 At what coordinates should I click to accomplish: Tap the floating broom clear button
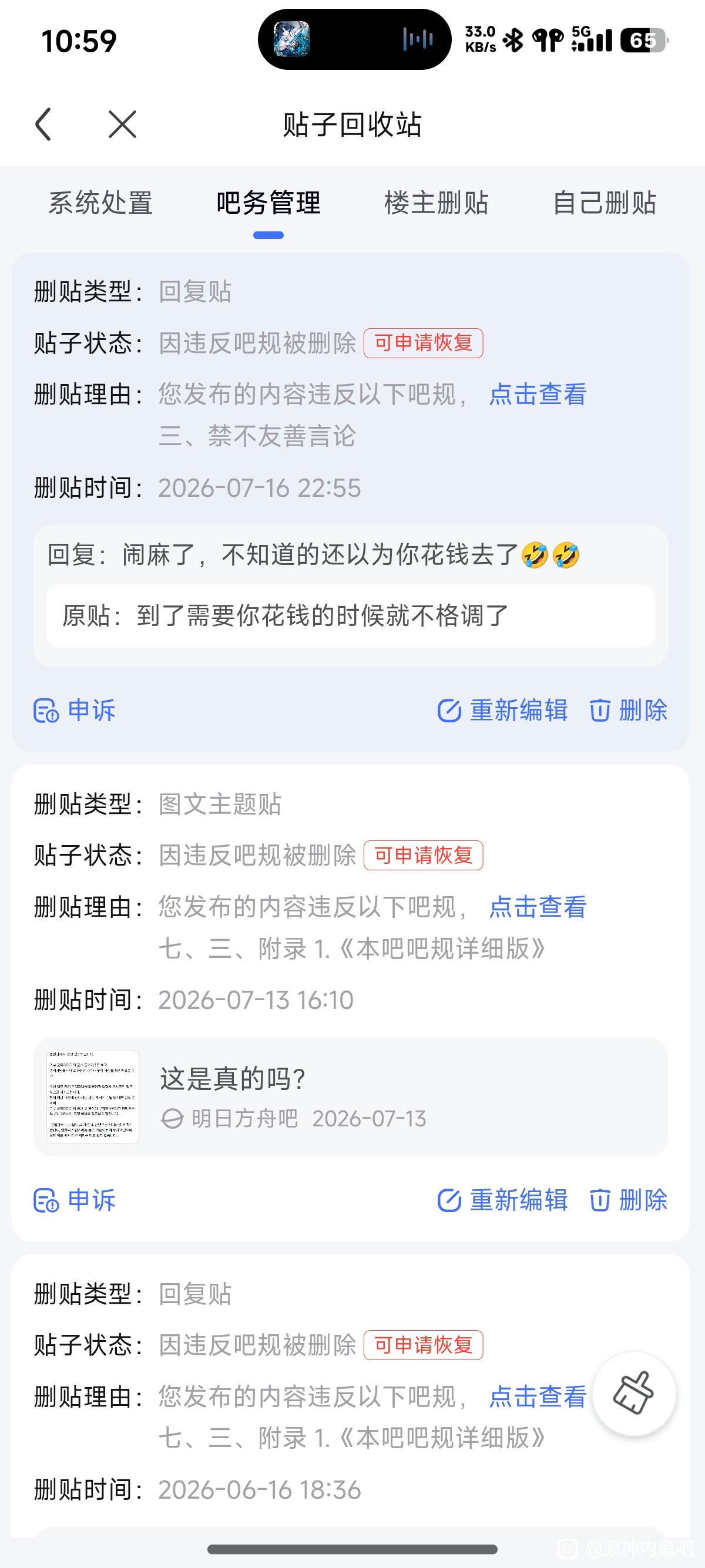pyautogui.click(x=634, y=1392)
